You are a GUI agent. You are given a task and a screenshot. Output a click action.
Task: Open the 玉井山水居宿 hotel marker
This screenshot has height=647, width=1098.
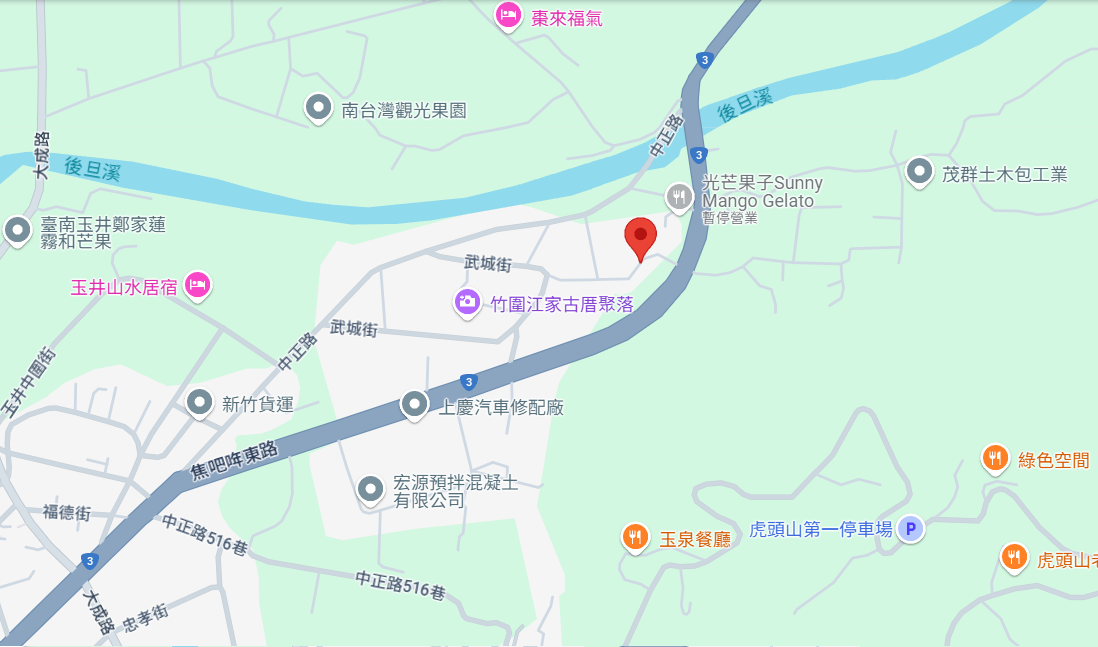[198, 286]
